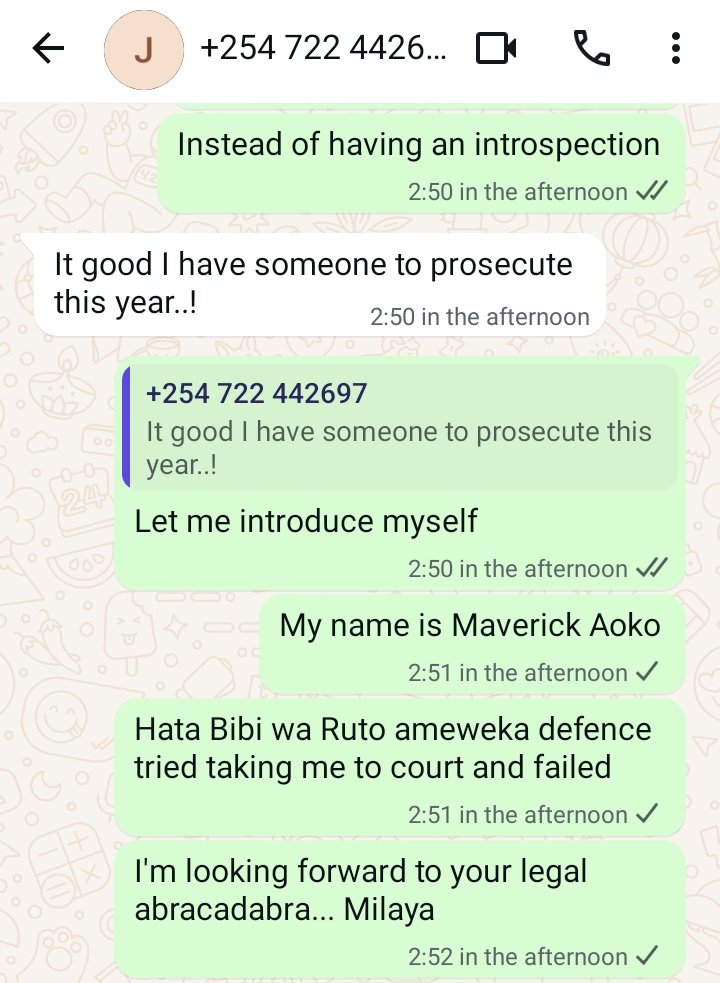Open the contact's profile picture avatar
The height and width of the screenshot is (983, 720).
pyautogui.click(x=143, y=48)
